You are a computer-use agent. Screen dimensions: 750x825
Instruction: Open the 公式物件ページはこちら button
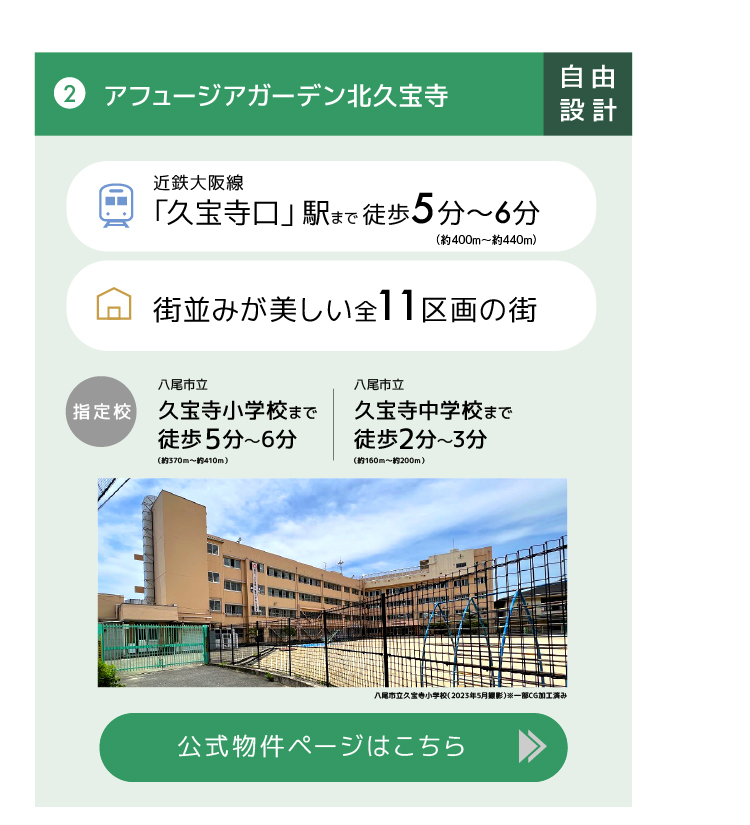pos(333,747)
